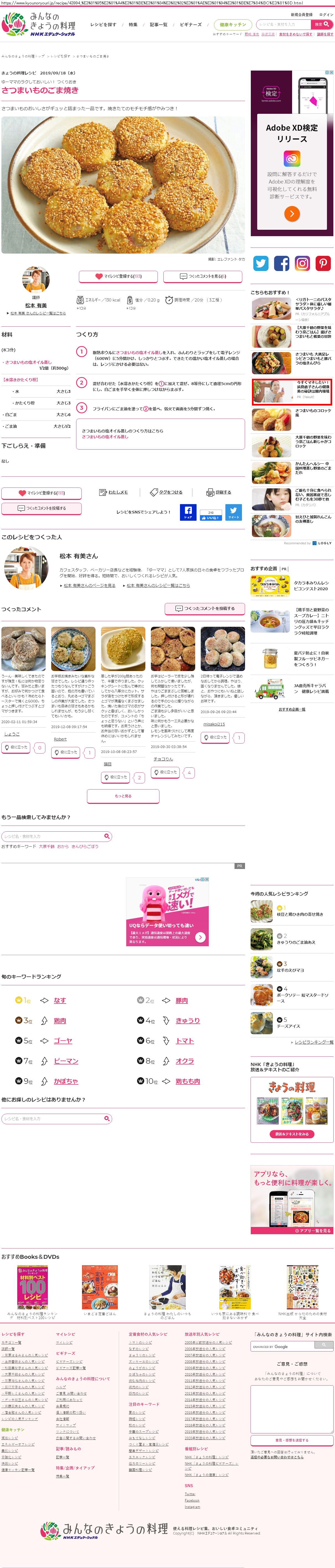Open the レシピを探す menu in header

(103, 24)
